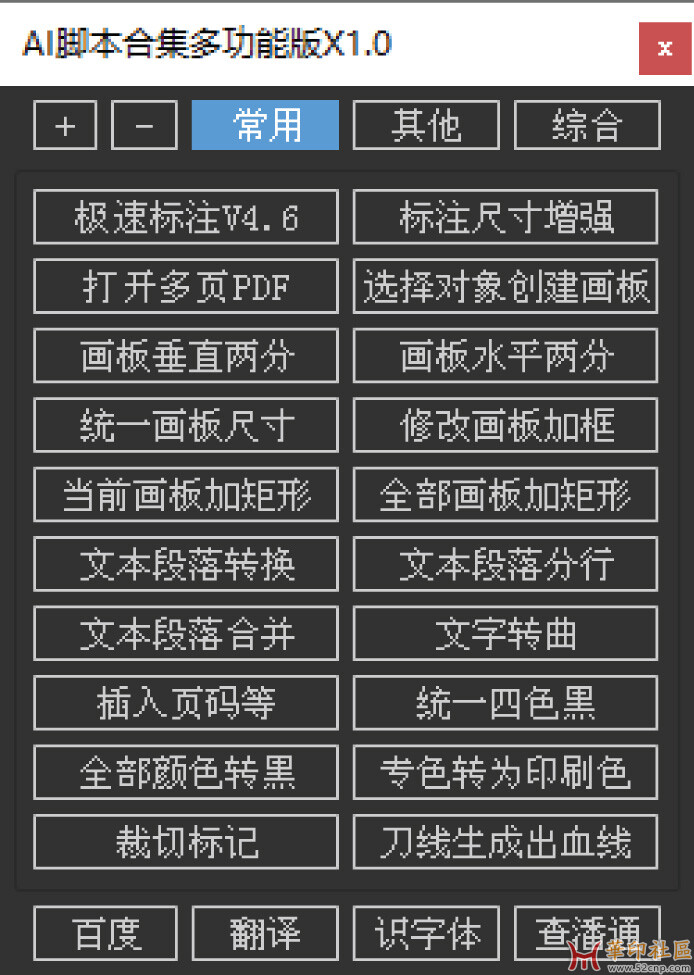Choose 统一画板尺寸
694x975 pixels.
coord(186,425)
